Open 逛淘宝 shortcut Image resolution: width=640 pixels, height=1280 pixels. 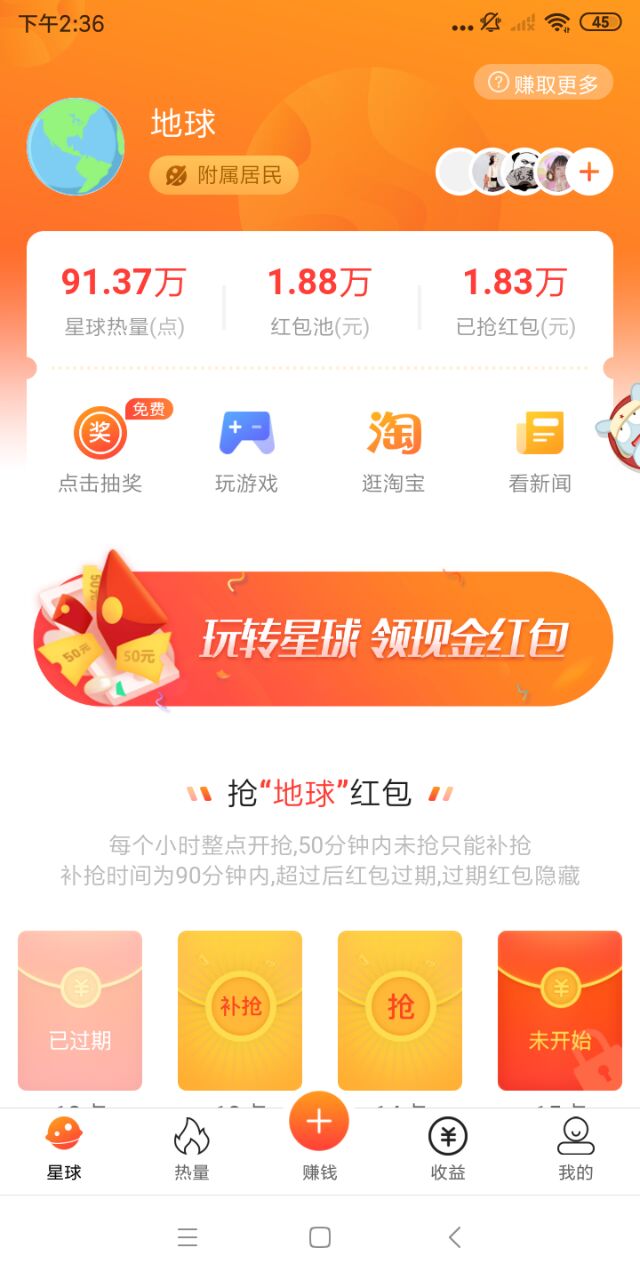[393, 450]
